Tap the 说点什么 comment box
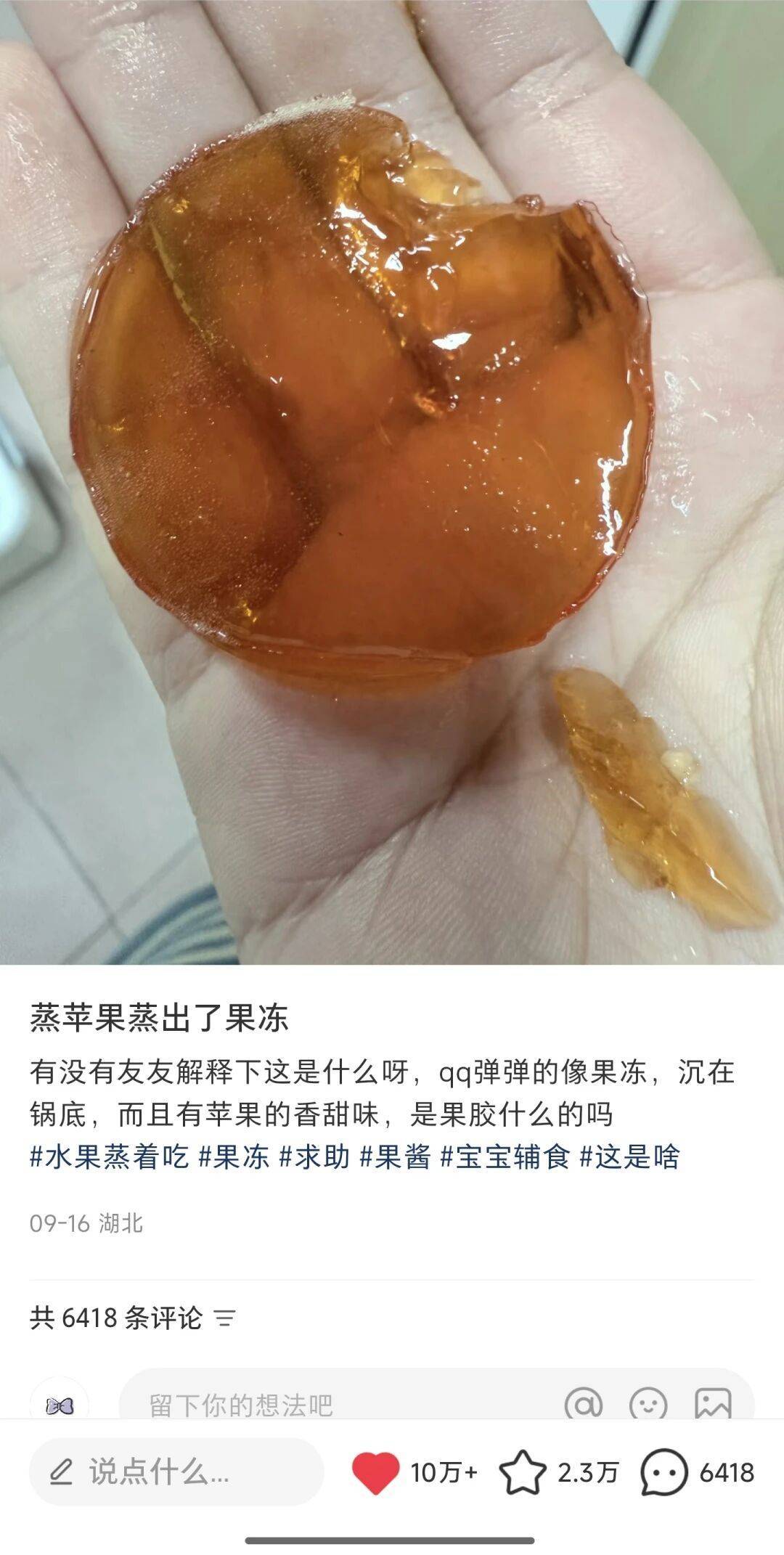784x1555 pixels. tap(176, 1472)
